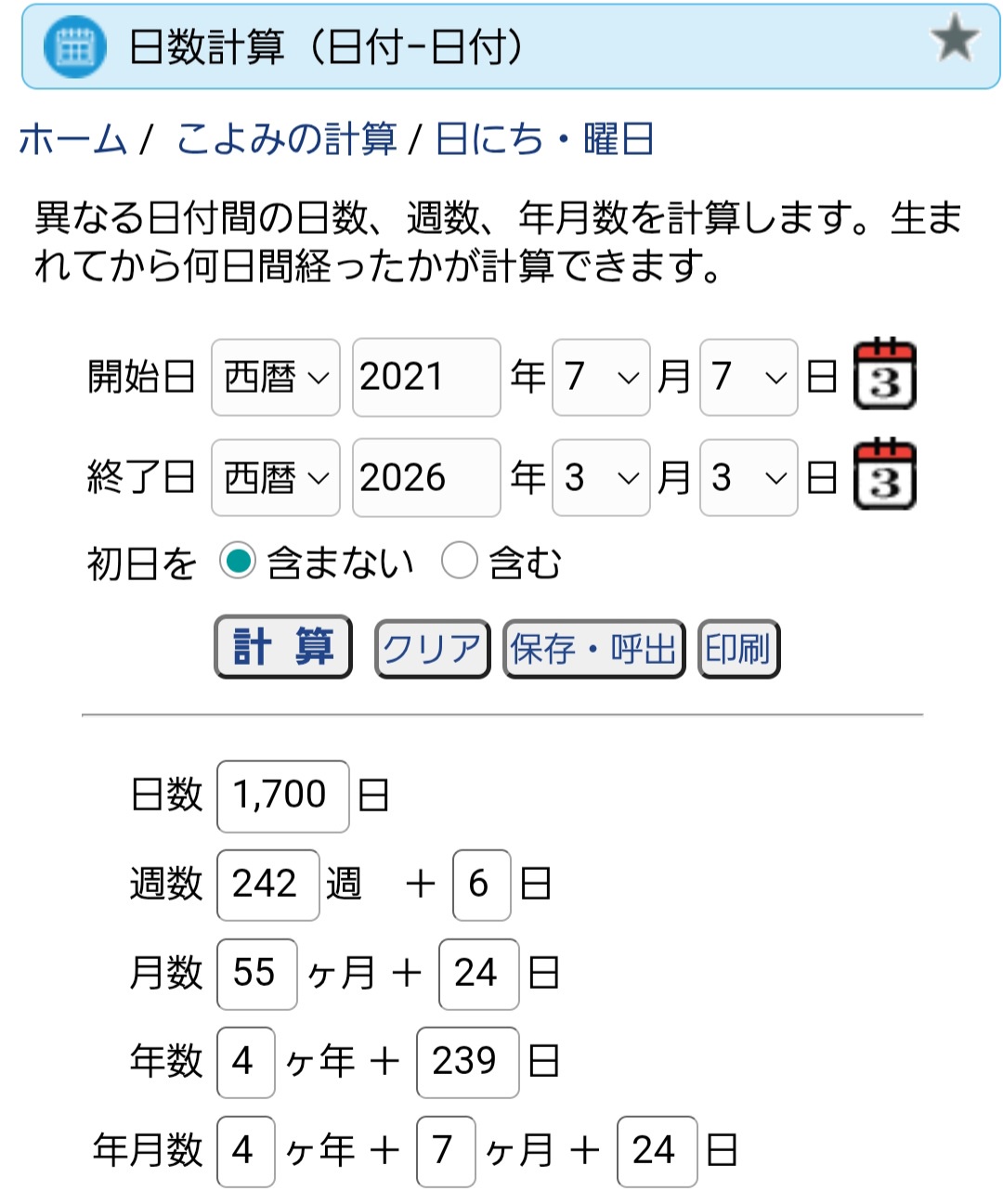Choose a different 終了日 month
The height and width of the screenshot is (1204, 1003).
[600, 478]
